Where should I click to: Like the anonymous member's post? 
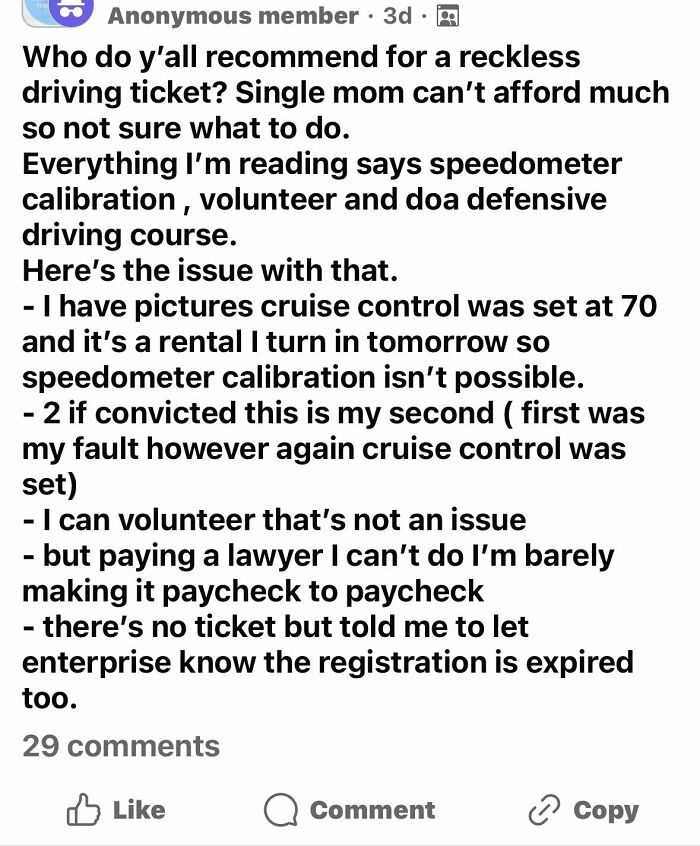pyautogui.click(x=116, y=810)
